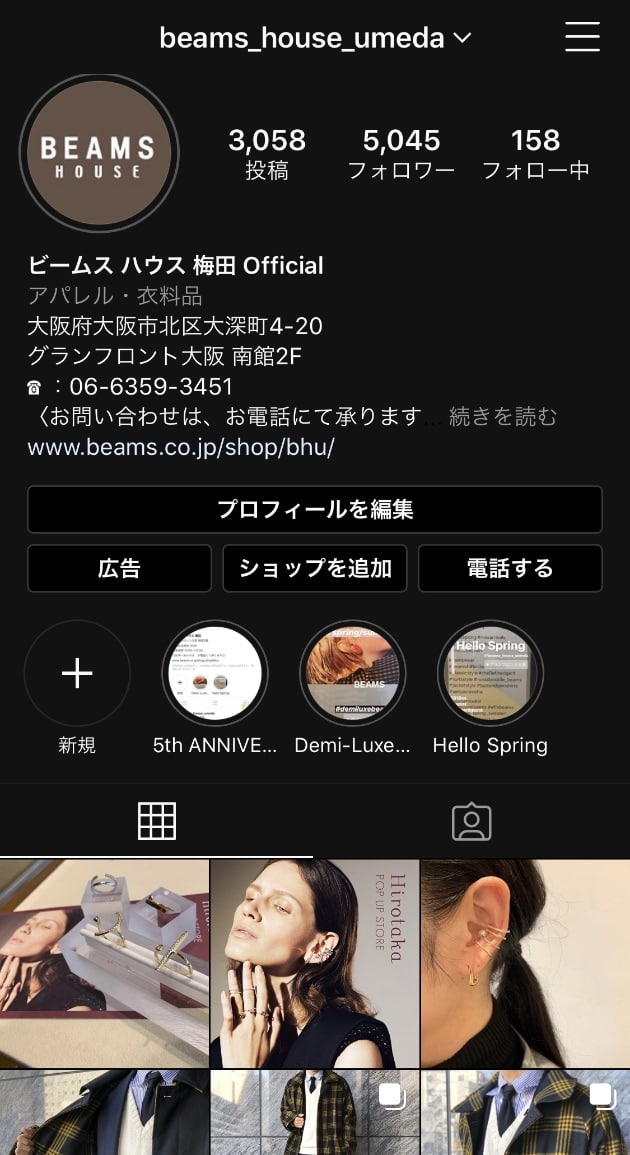View the フォロー中 list

[536, 154]
